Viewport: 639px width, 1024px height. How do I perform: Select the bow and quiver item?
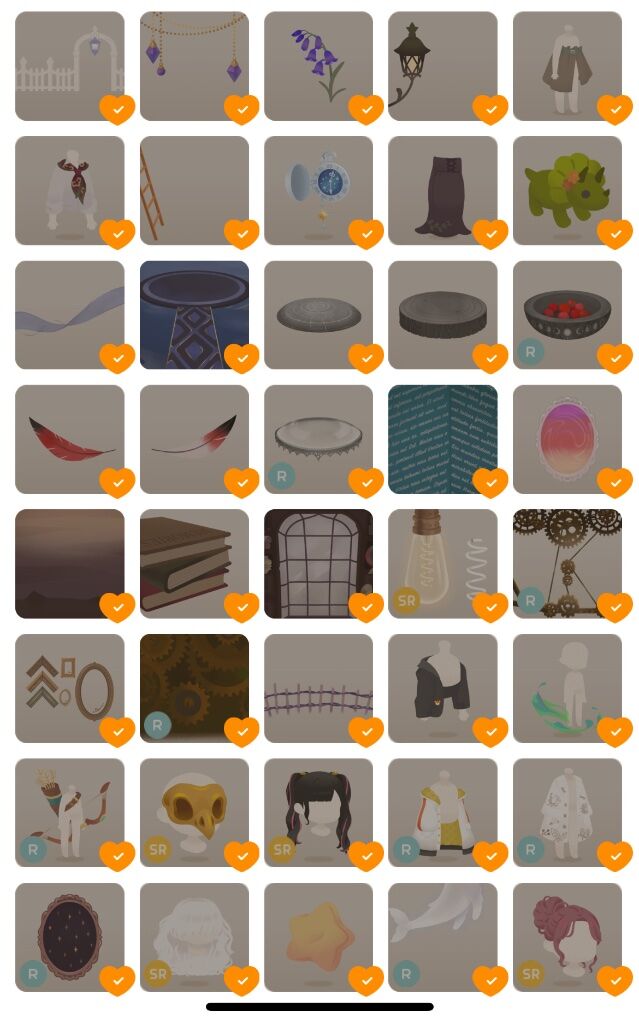tap(69, 812)
